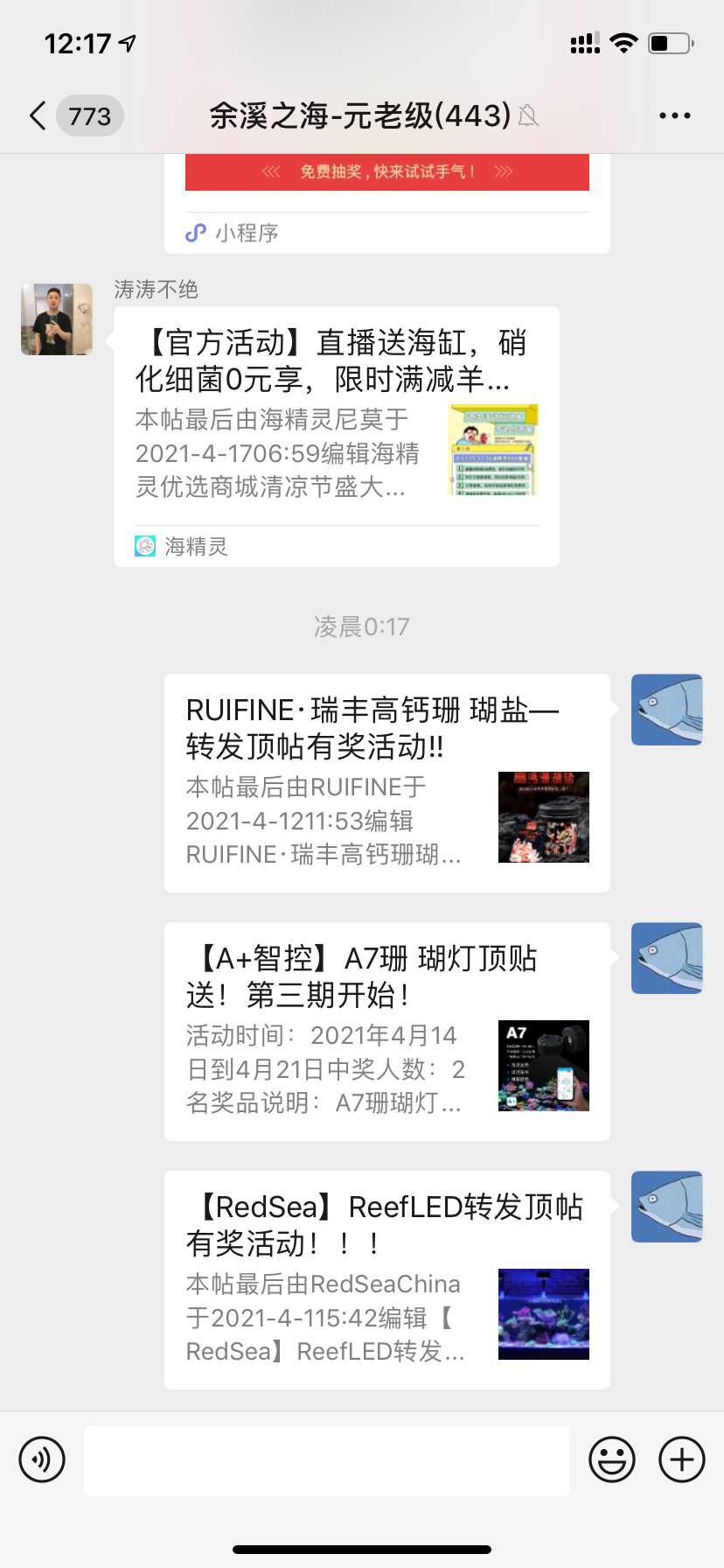
Task: Open the 【A+智控】A7珊瑚灯 shared post
Action: [386, 1031]
